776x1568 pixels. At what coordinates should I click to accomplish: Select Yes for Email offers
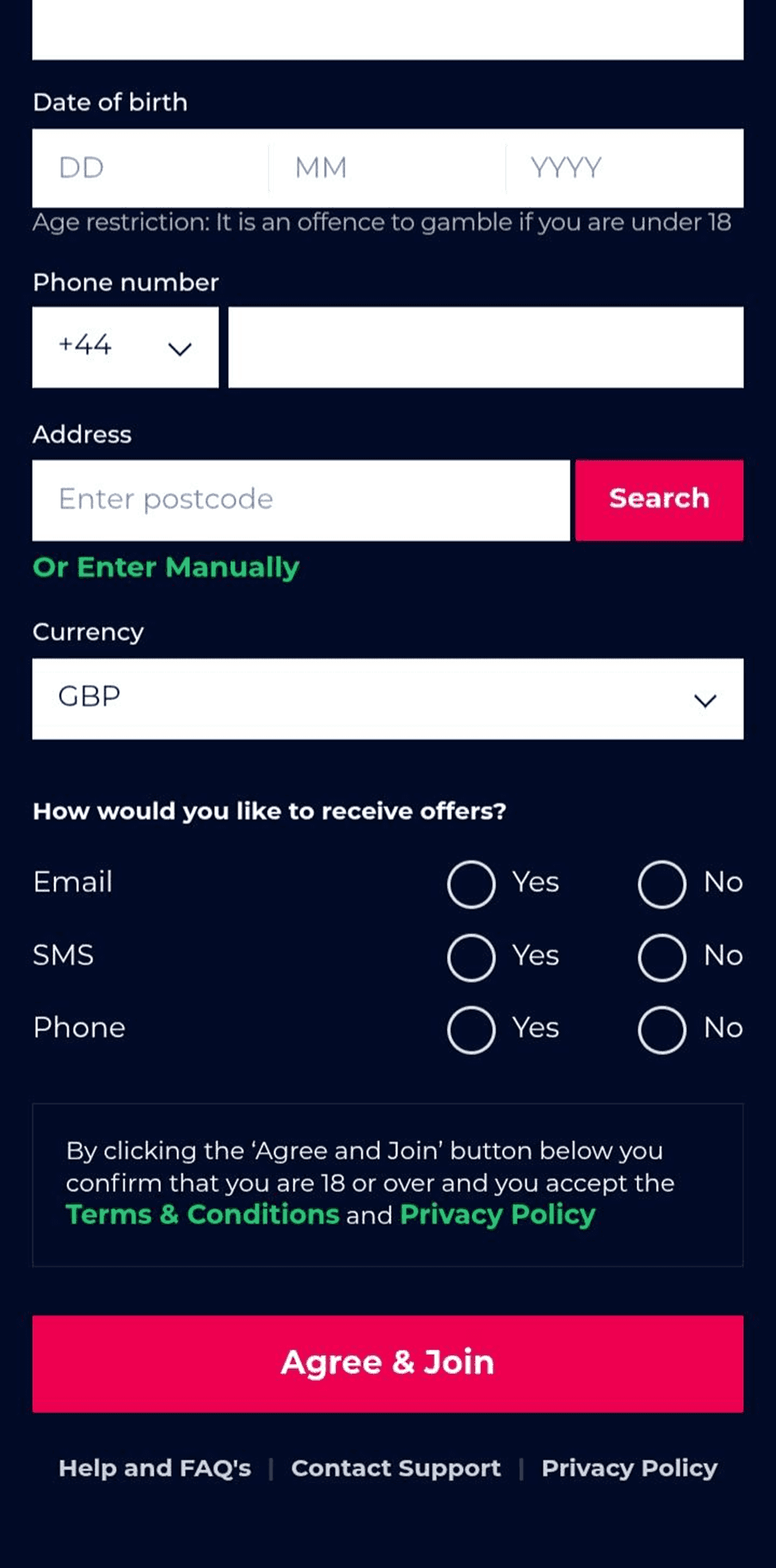pyautogui.click(x=471, y=884)
